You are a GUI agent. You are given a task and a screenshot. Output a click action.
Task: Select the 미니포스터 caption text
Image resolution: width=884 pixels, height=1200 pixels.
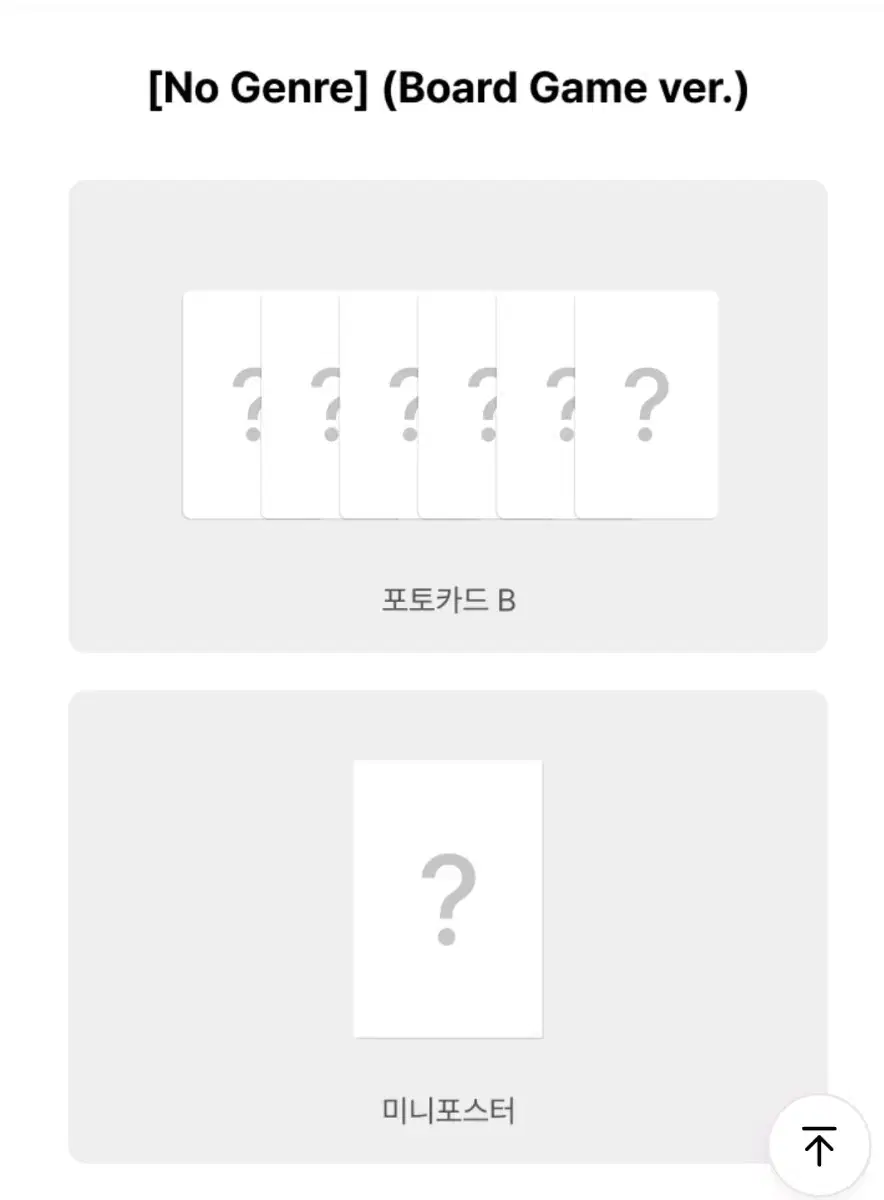[x=447, y=1108]
